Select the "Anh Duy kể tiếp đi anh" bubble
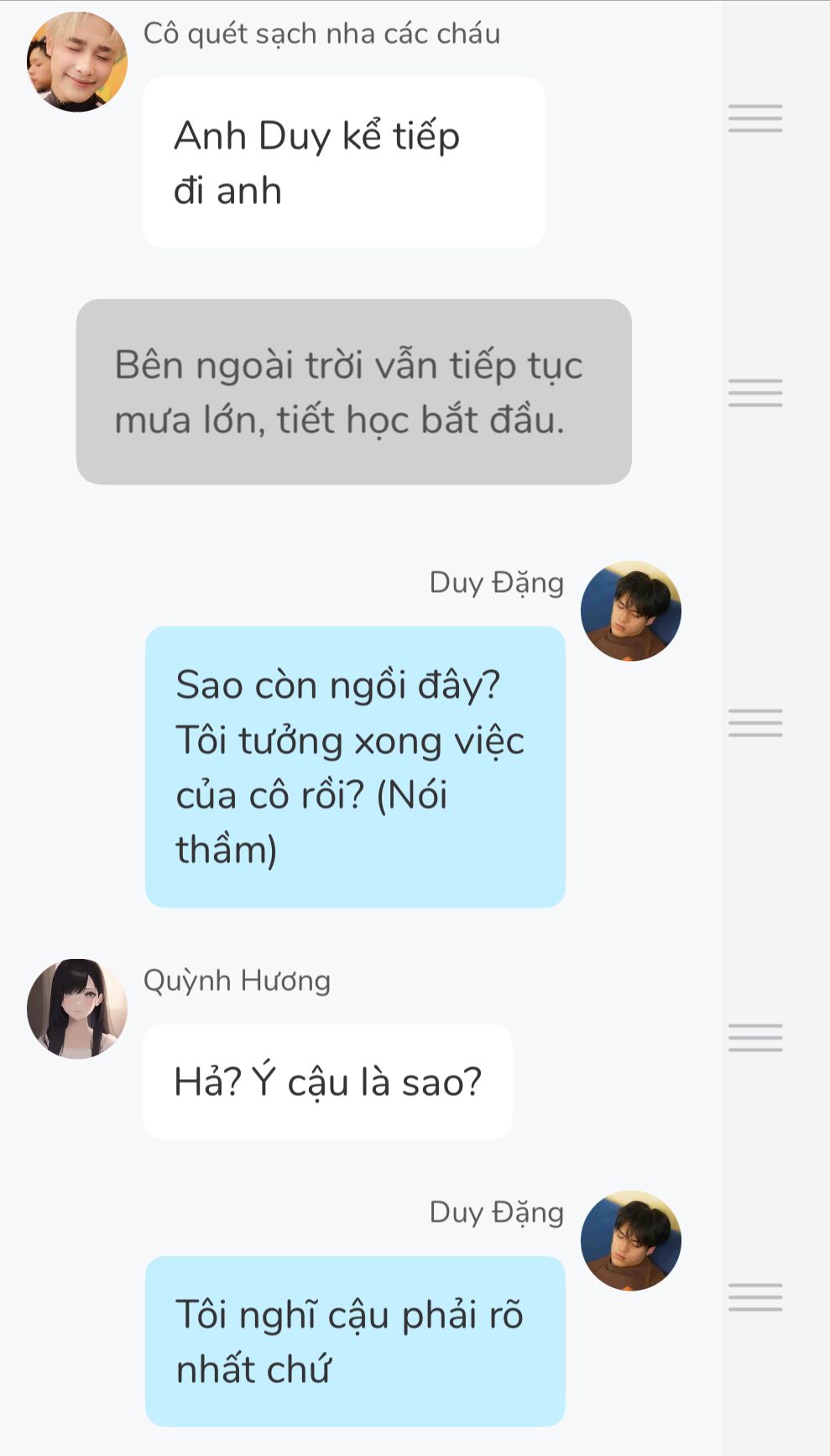Screen dimensions: 830x1456 click(x=344, y=163)
